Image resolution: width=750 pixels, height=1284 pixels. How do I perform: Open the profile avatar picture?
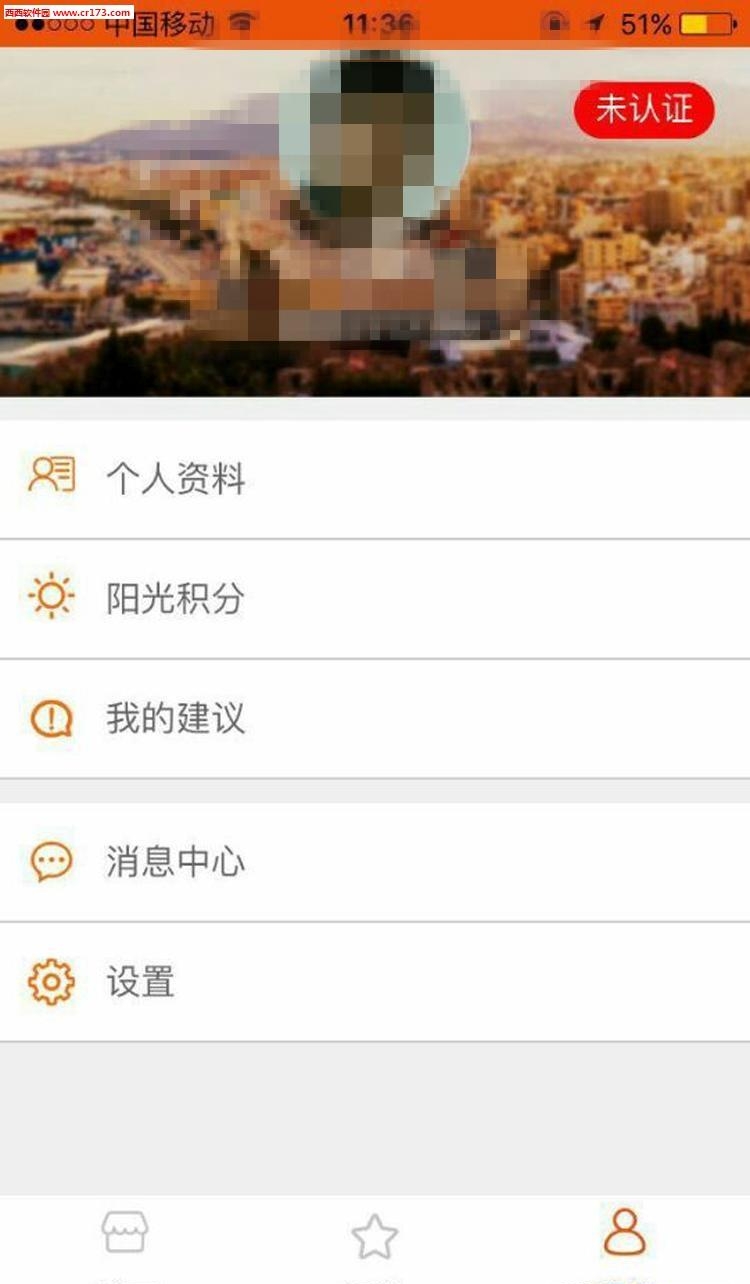[x=374, y=135]
